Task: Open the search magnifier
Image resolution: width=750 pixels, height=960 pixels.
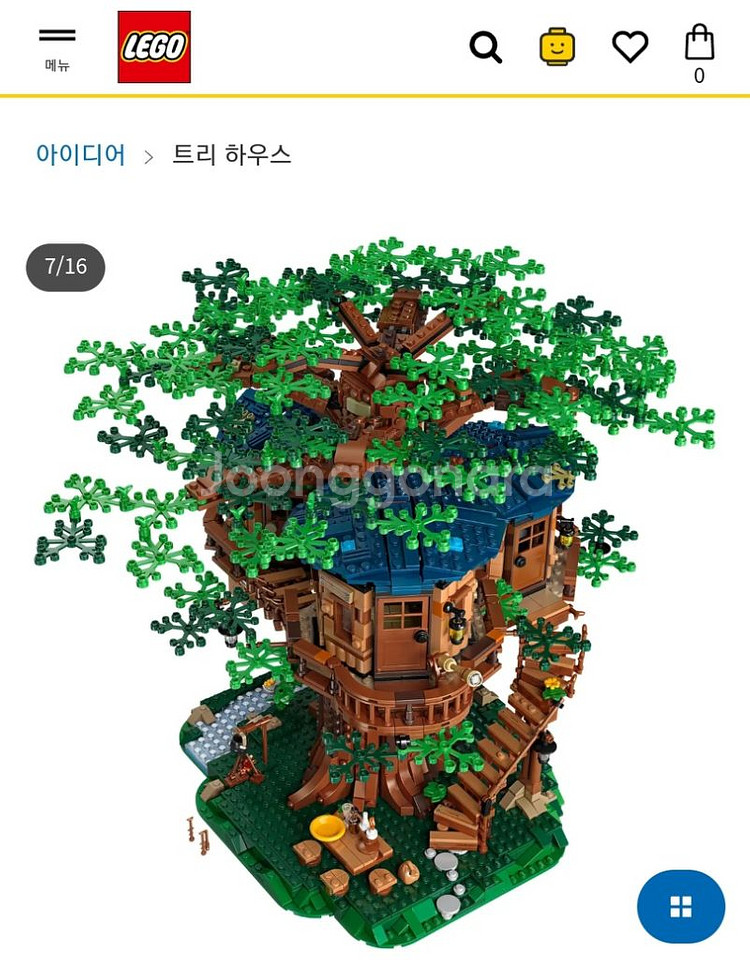Action: tap(486, 47)
